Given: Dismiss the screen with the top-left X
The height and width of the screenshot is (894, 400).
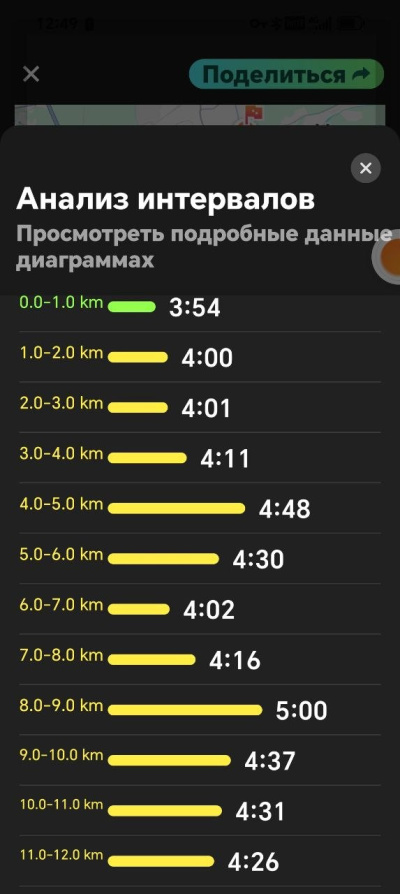Looking at the screenshot, I should pos(31,74).
